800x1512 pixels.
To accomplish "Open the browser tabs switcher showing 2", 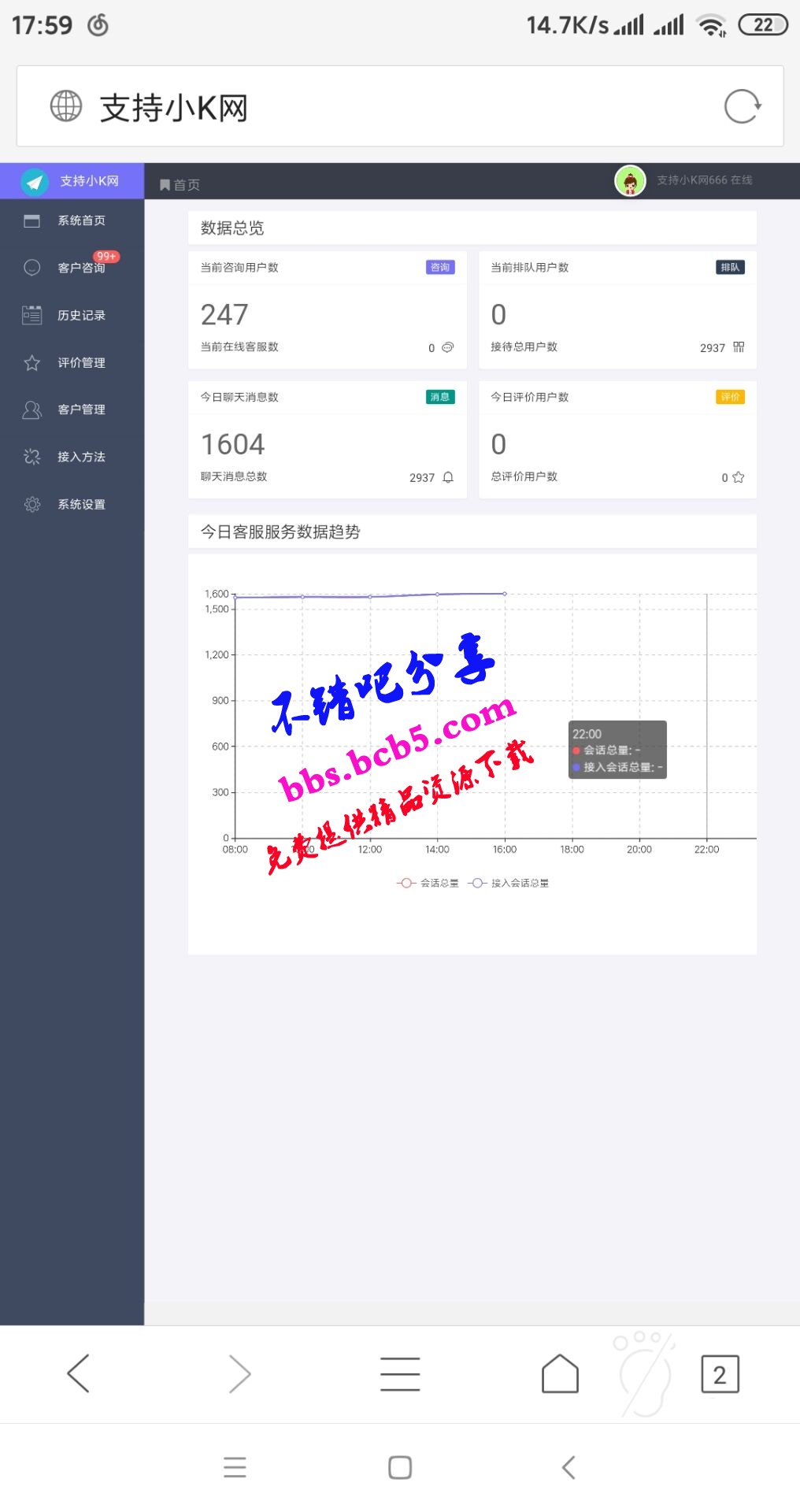I will tap(720, 1374).
